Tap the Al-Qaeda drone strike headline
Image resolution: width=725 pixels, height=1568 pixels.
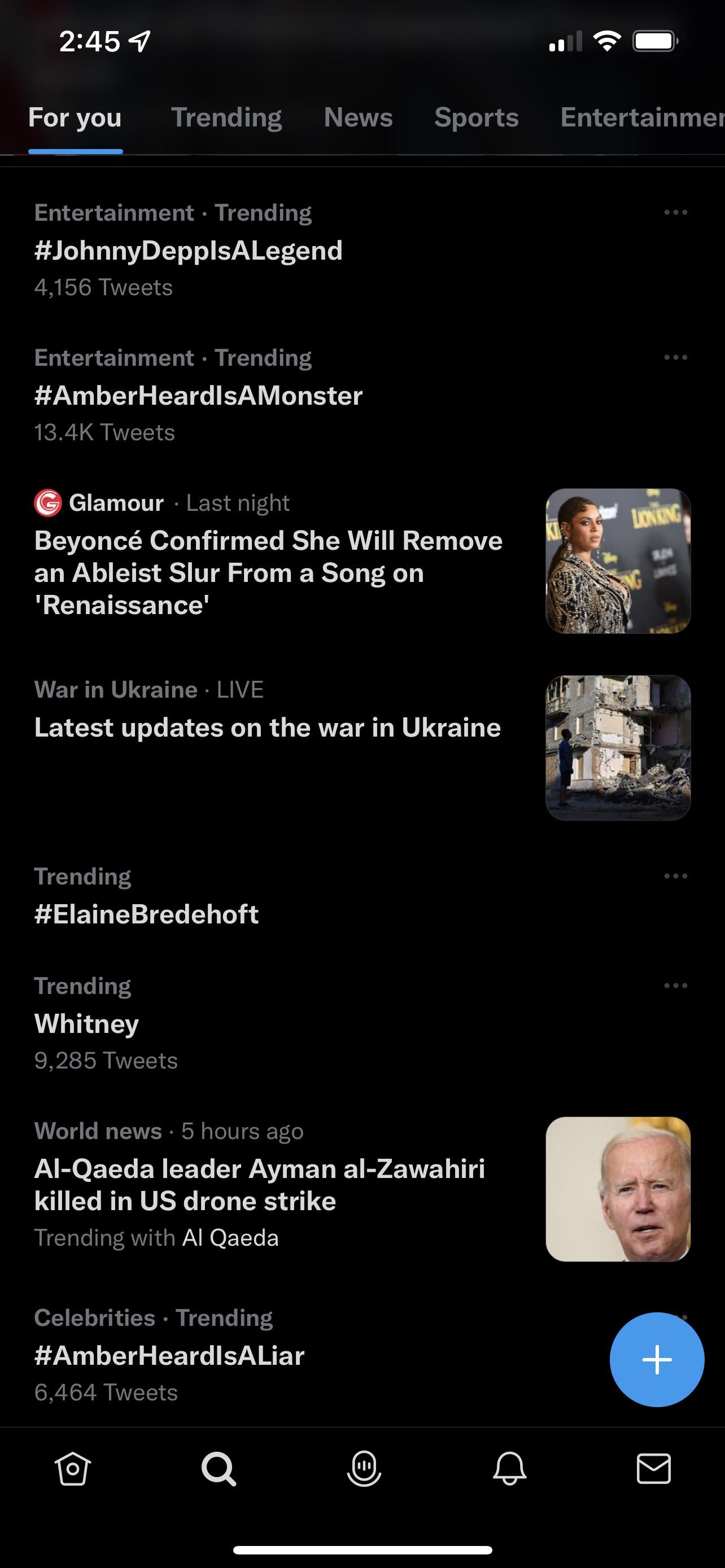(260, 1184)
